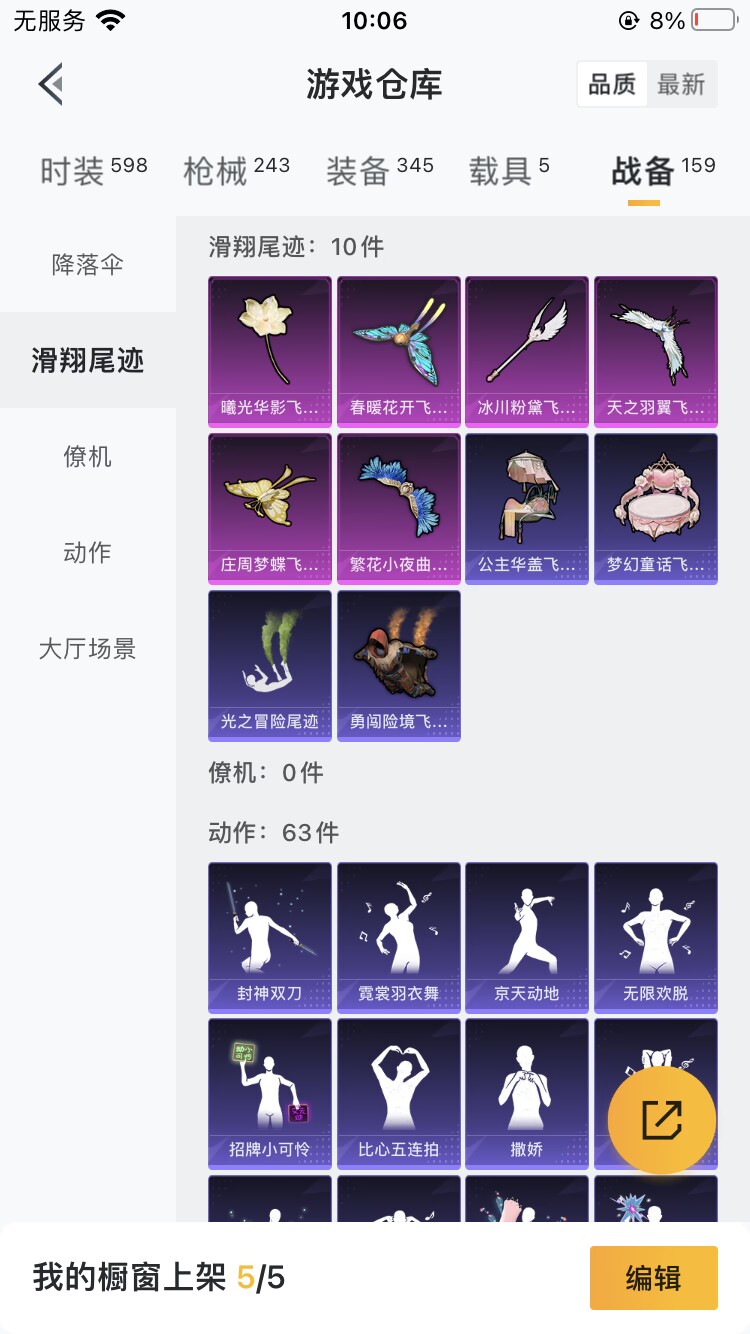Open the 曦光华影 glider trail item

tap(270, 352)
